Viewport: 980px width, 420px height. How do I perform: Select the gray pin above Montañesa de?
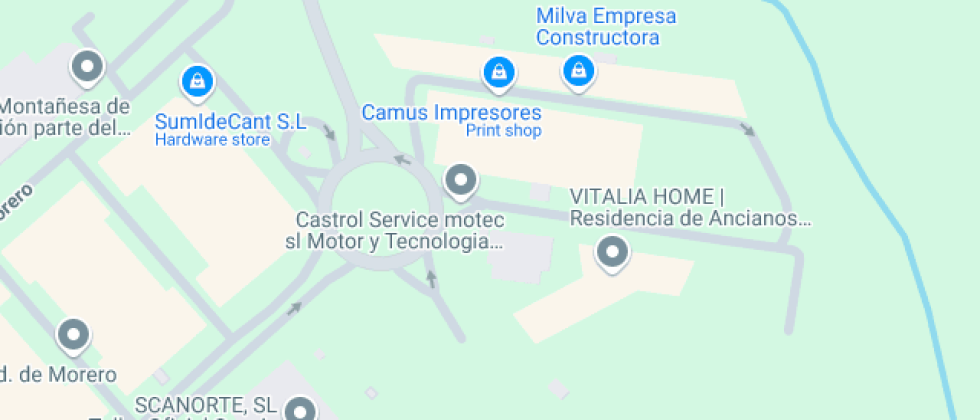coord(88,67)
